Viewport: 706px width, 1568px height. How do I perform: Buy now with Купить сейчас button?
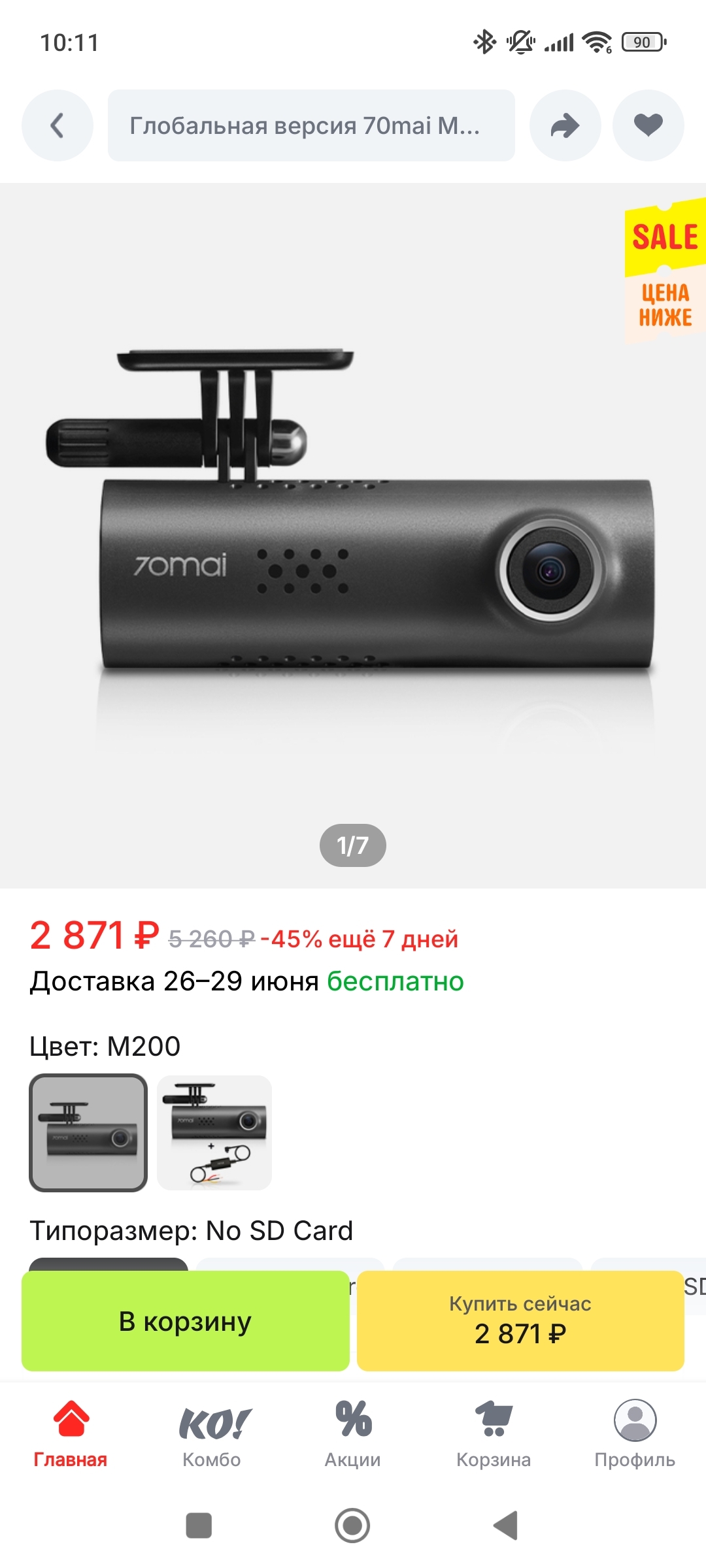pyautogui.click(x=520, y=1321)
